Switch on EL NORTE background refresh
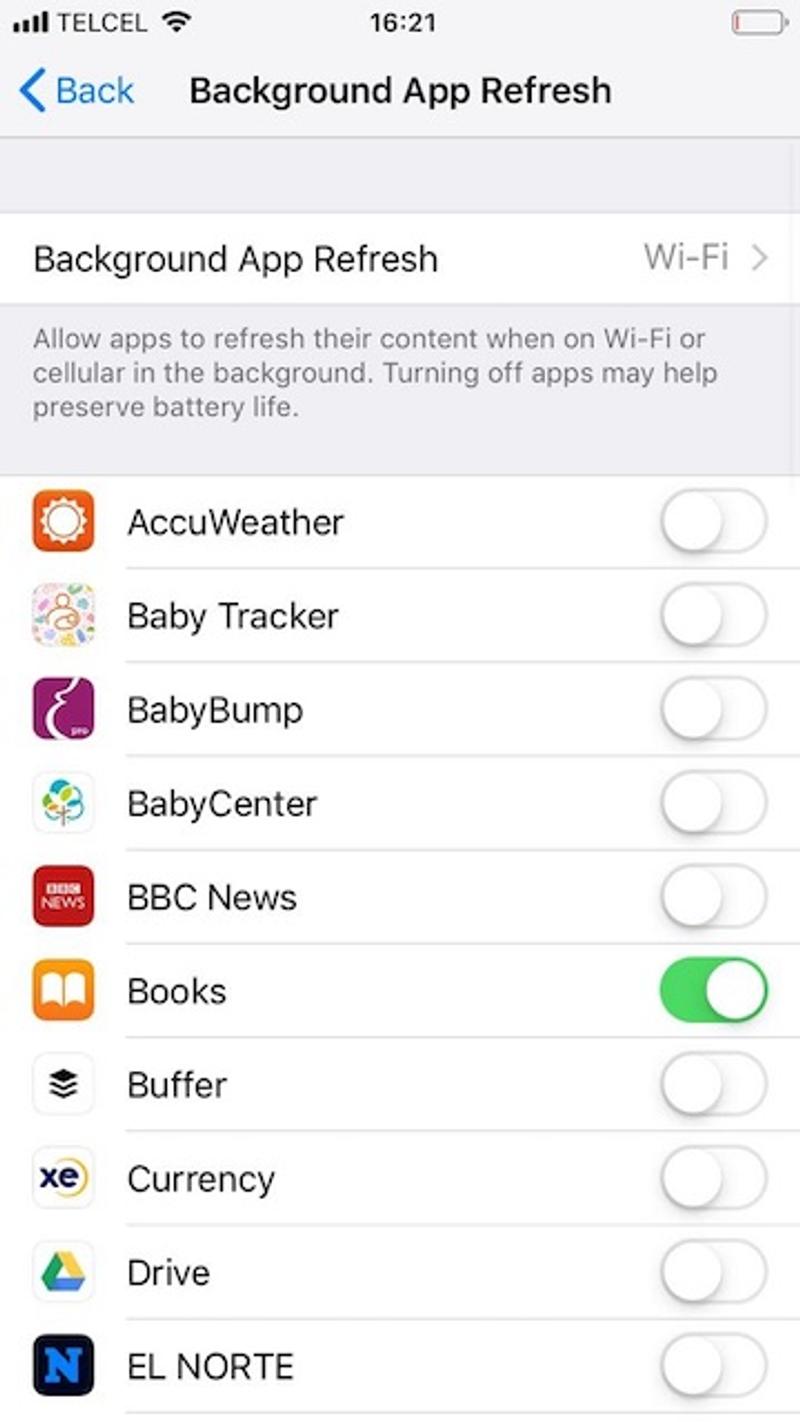The width and height of the screenshot is (800, 1422). point(713,1366)
